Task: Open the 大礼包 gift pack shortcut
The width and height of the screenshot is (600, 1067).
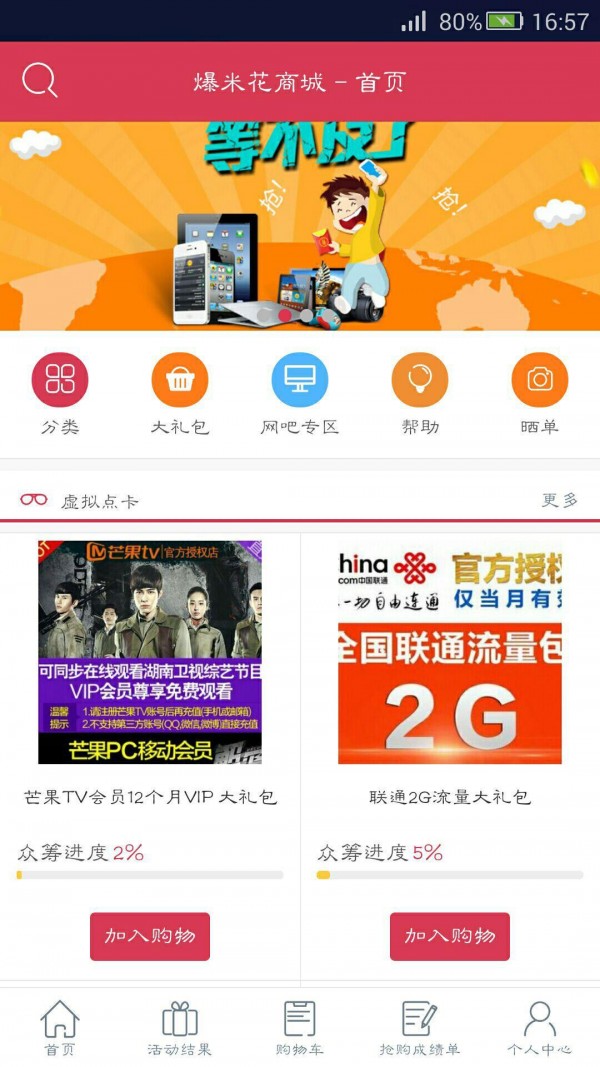Action: pyautogui.click(x=180, y=395)
